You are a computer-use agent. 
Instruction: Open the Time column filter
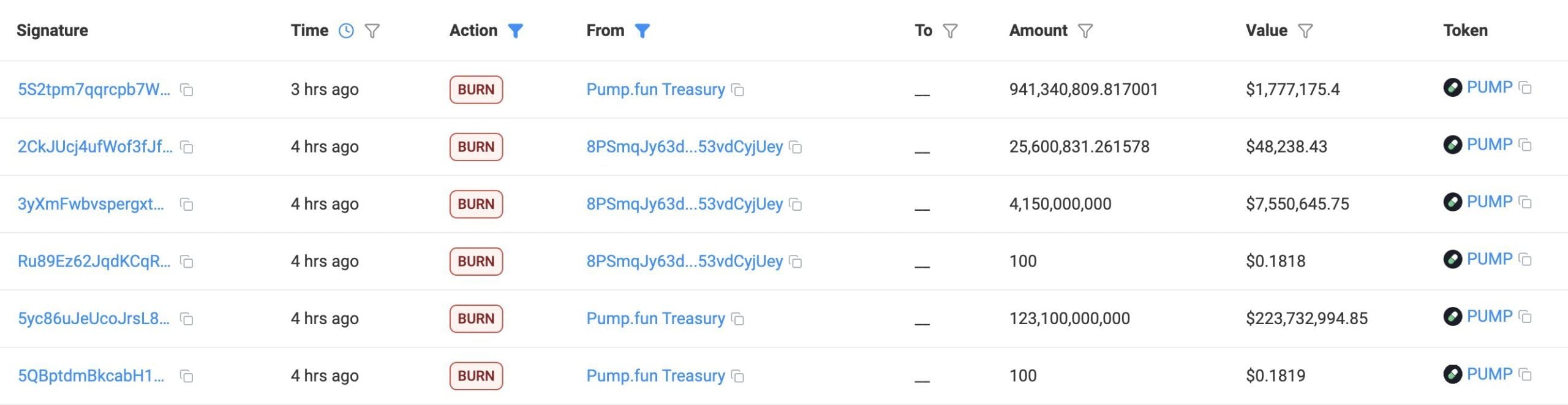pos(372,31)
